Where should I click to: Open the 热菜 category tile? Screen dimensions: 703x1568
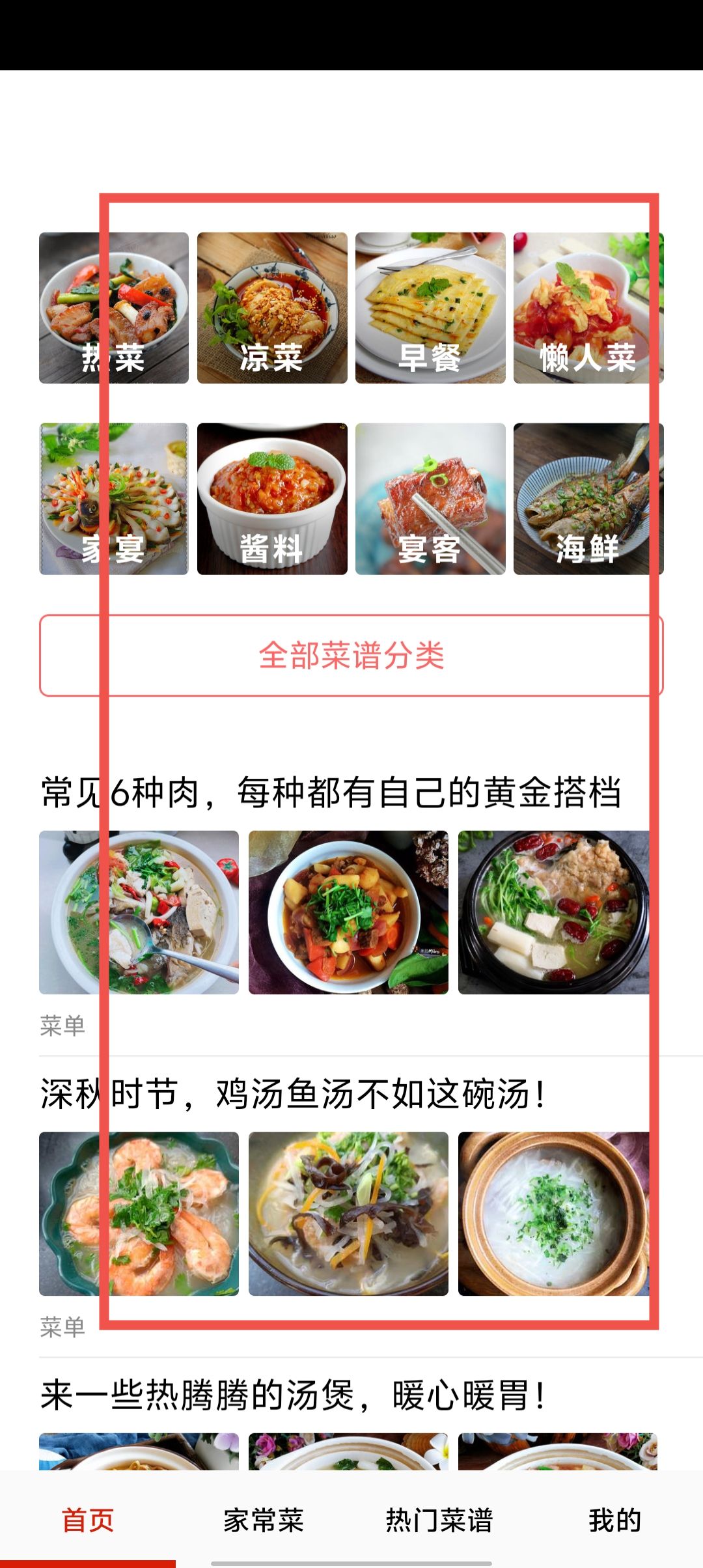[114, 308]
